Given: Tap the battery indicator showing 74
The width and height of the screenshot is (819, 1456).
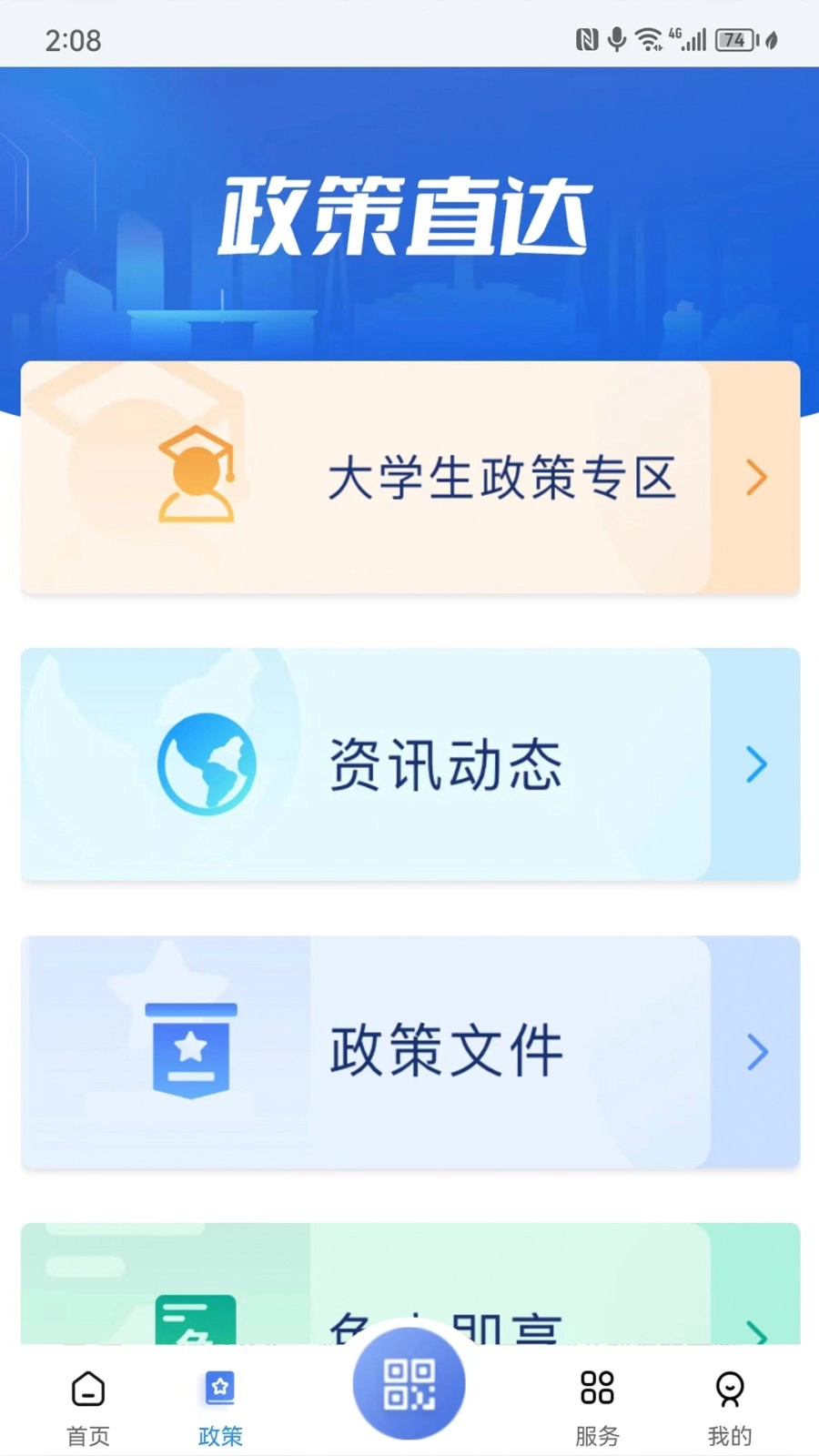Looking at the screenshot, I should point(733,39).
